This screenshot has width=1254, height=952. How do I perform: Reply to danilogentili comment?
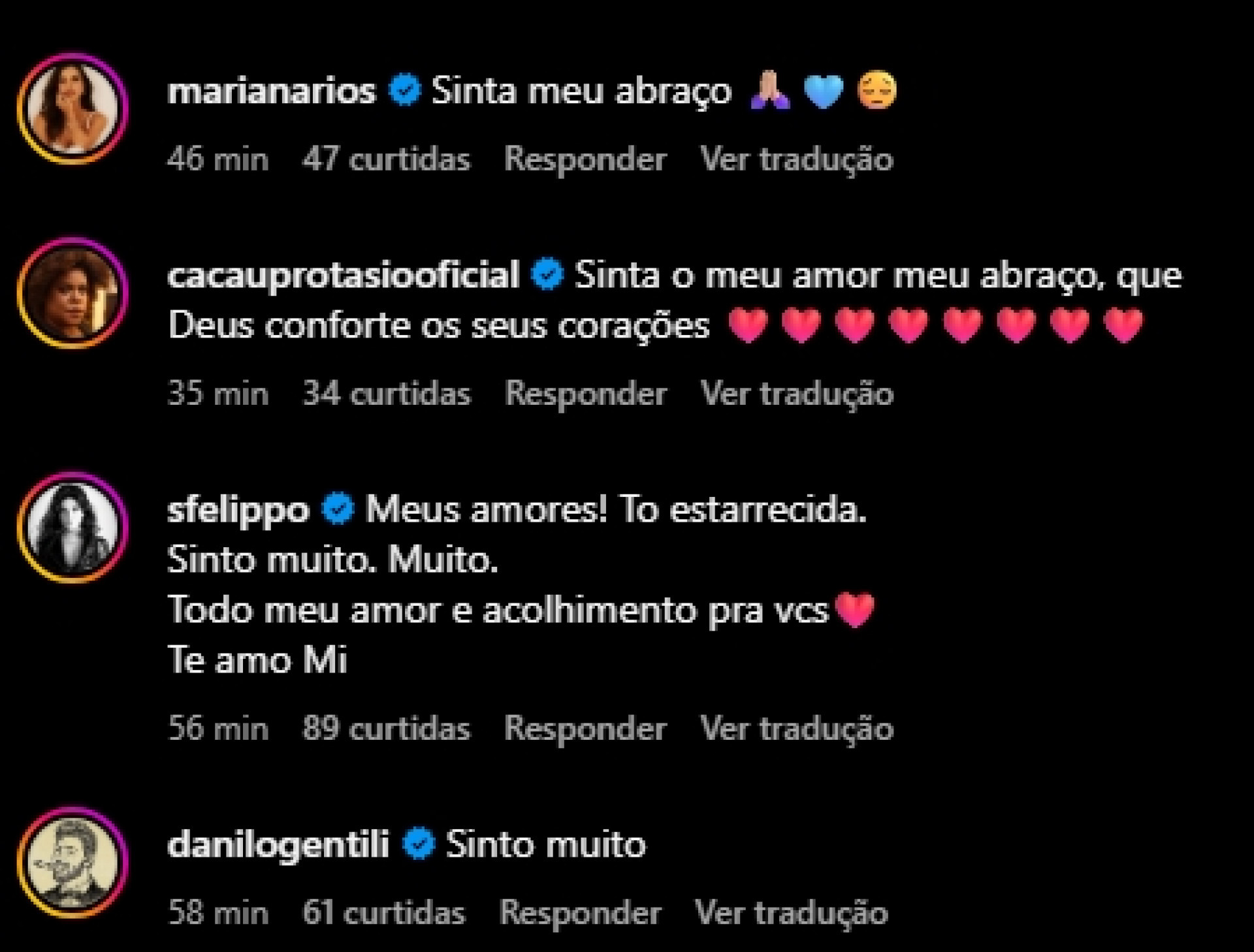580,912
